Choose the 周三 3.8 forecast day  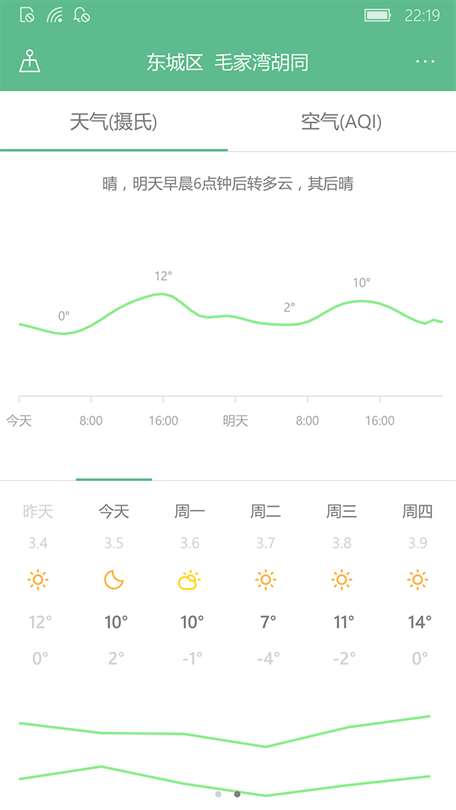pyautogui.click(x=341, y=584)
